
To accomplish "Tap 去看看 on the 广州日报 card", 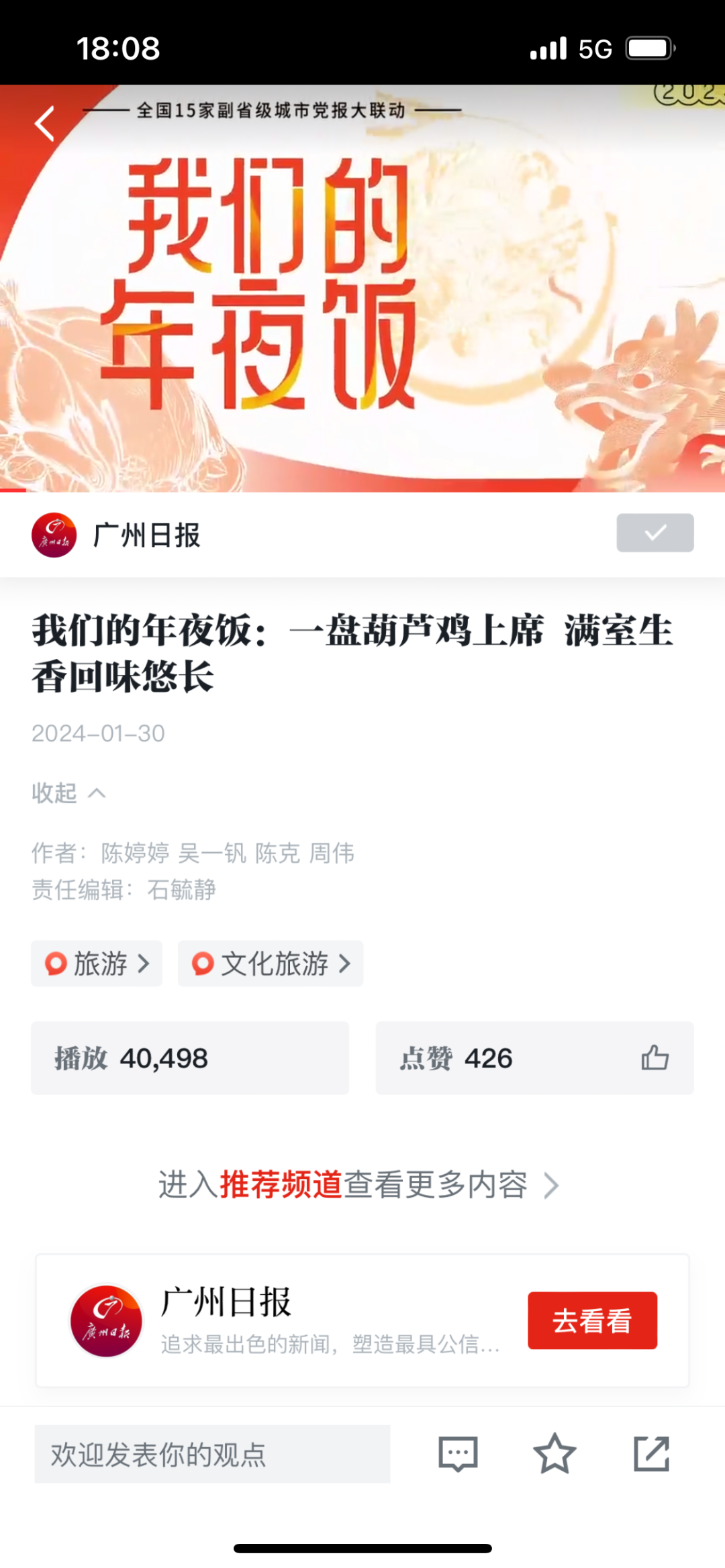I will 592,1320.
